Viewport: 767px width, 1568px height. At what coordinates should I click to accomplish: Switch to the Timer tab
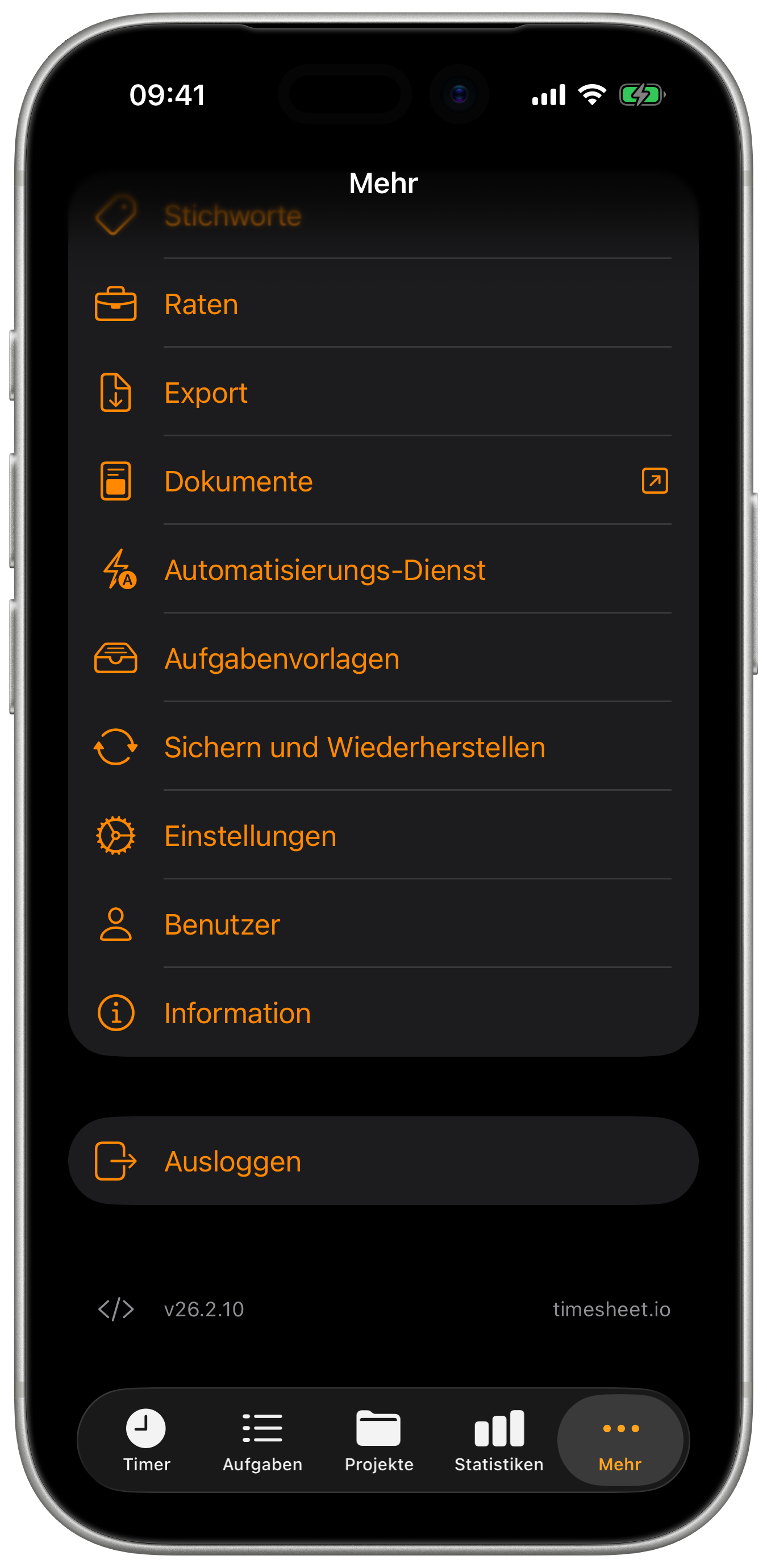[x=146, y=1440]
